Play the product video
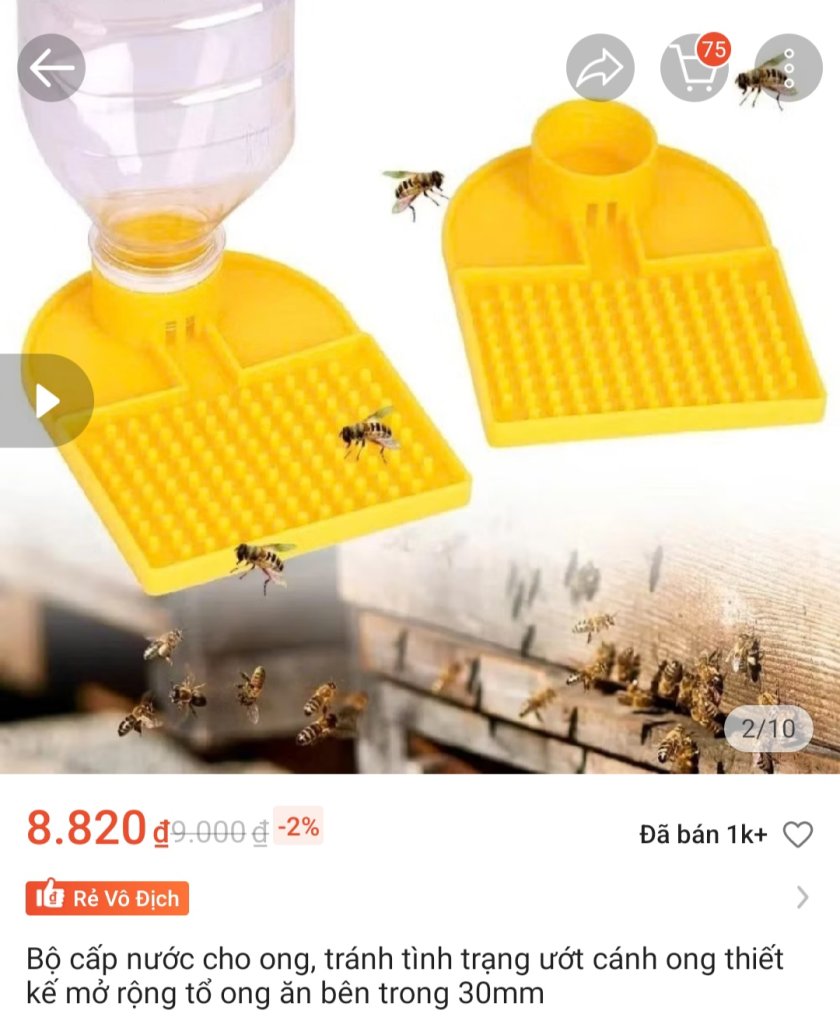 point(47,401)
